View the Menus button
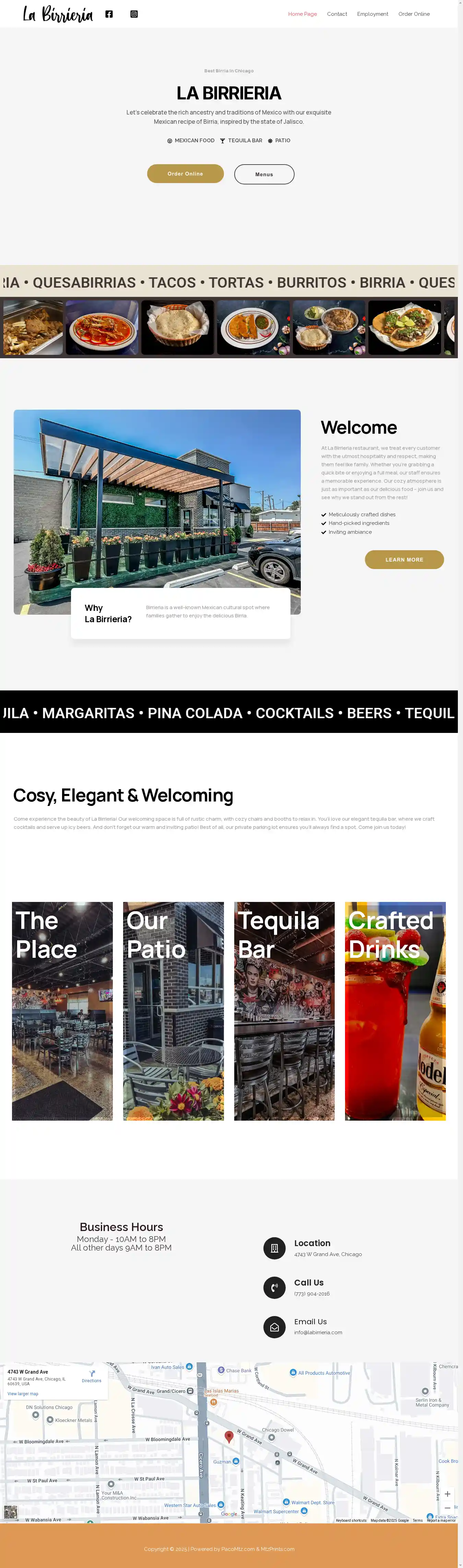Screen dimensions: 463x1568 click(264, 175)
